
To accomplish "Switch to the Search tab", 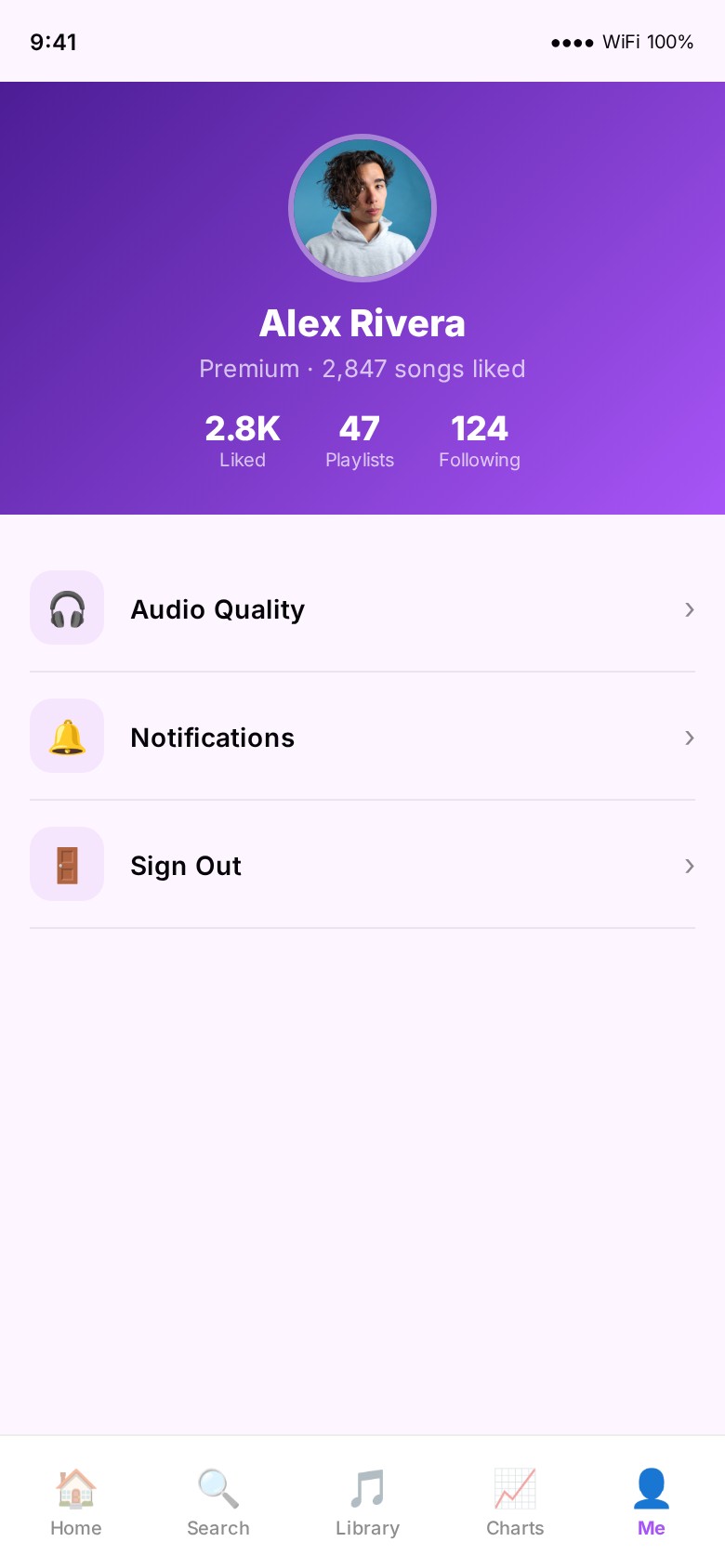I will [x=218, y=1502].
